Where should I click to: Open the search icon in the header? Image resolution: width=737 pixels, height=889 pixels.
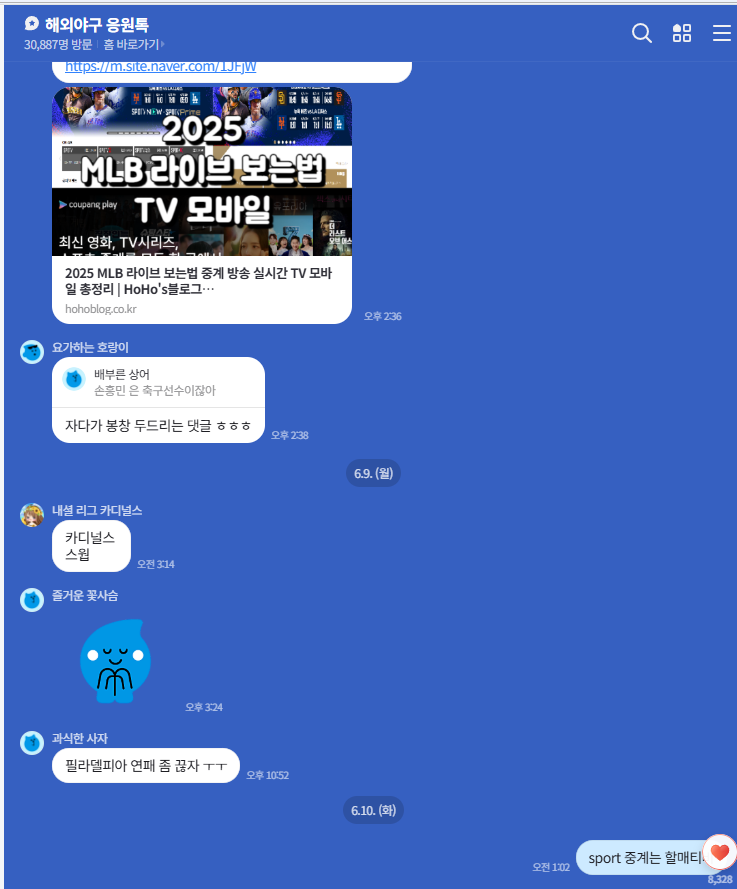pyautogui.click(x=642, y=33)
